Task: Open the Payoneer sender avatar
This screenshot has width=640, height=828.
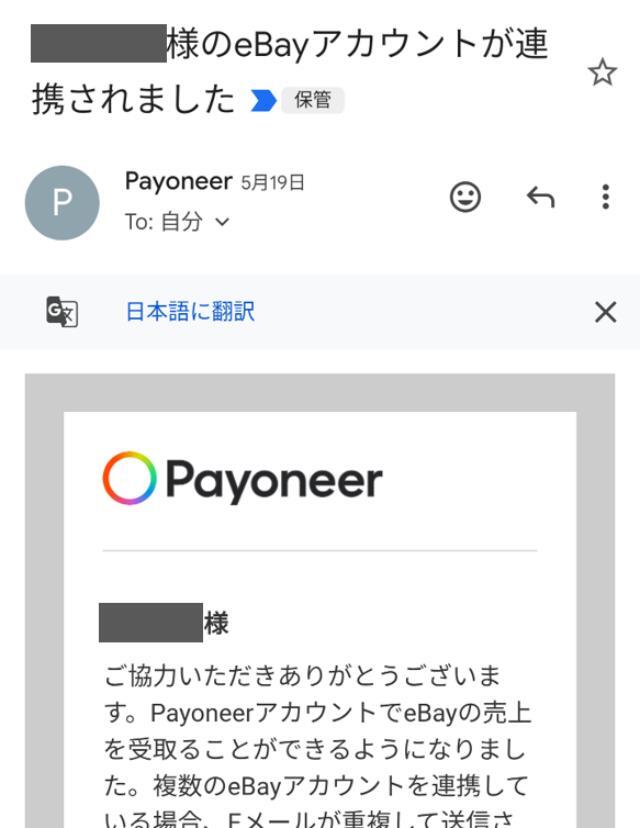Action: (x=62, y=203)
